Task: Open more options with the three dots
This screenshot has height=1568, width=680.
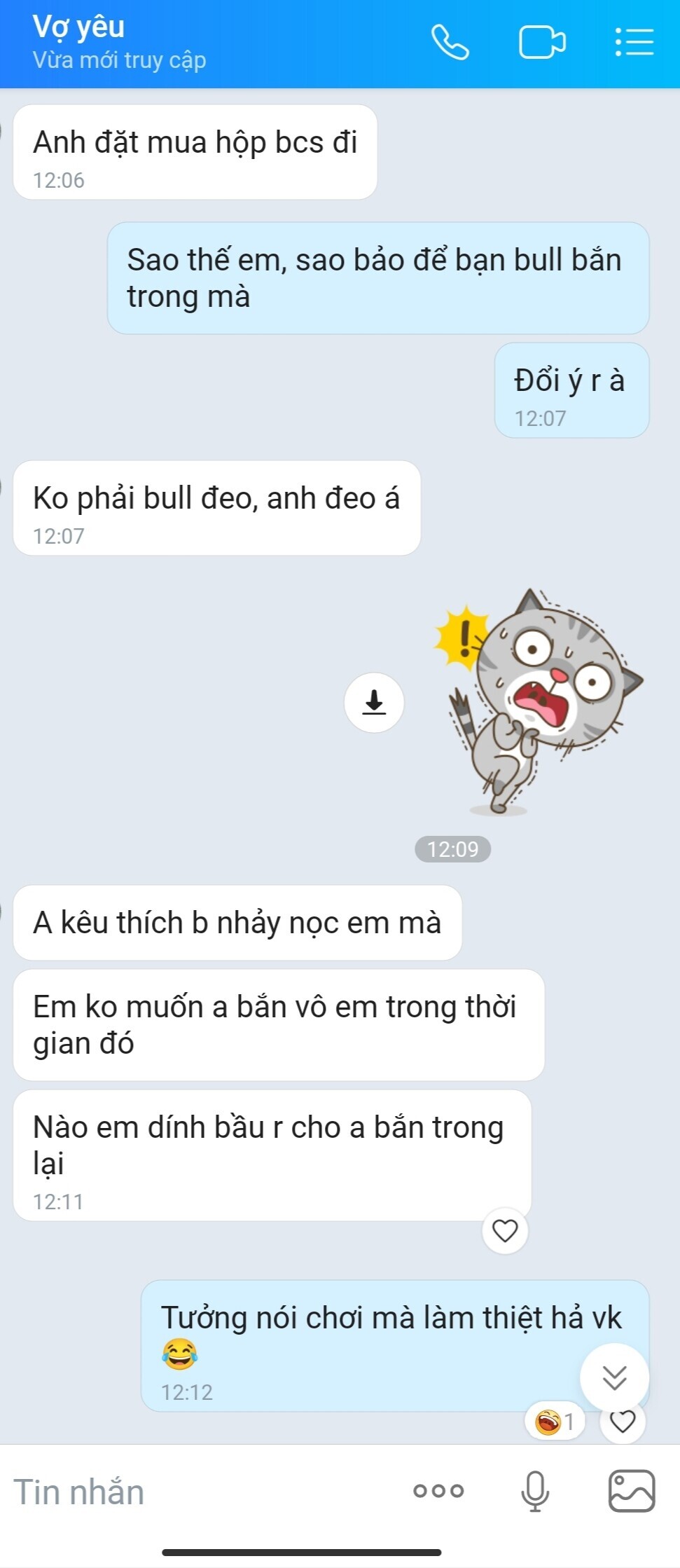Action: point(438,1491)
